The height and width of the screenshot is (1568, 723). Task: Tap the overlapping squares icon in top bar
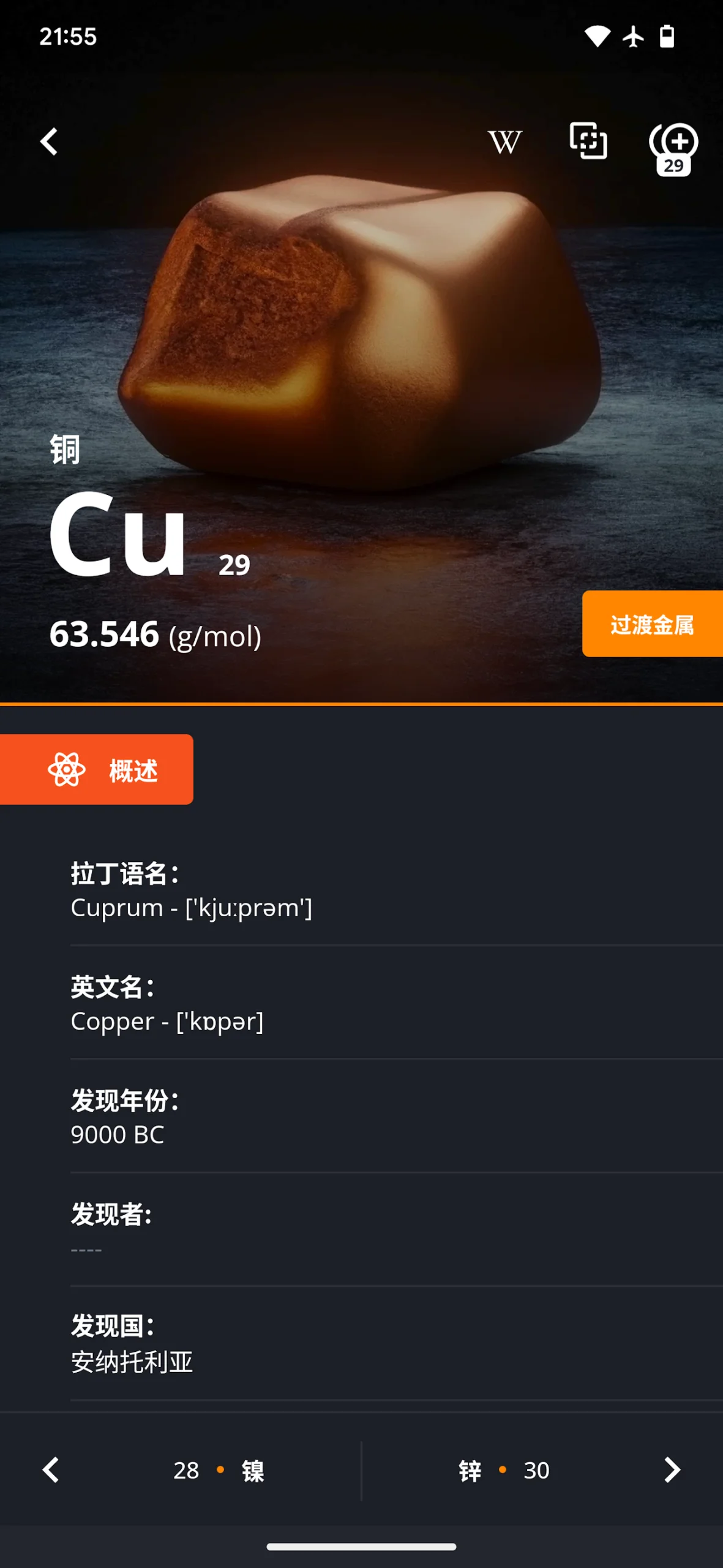pos(588,141)
